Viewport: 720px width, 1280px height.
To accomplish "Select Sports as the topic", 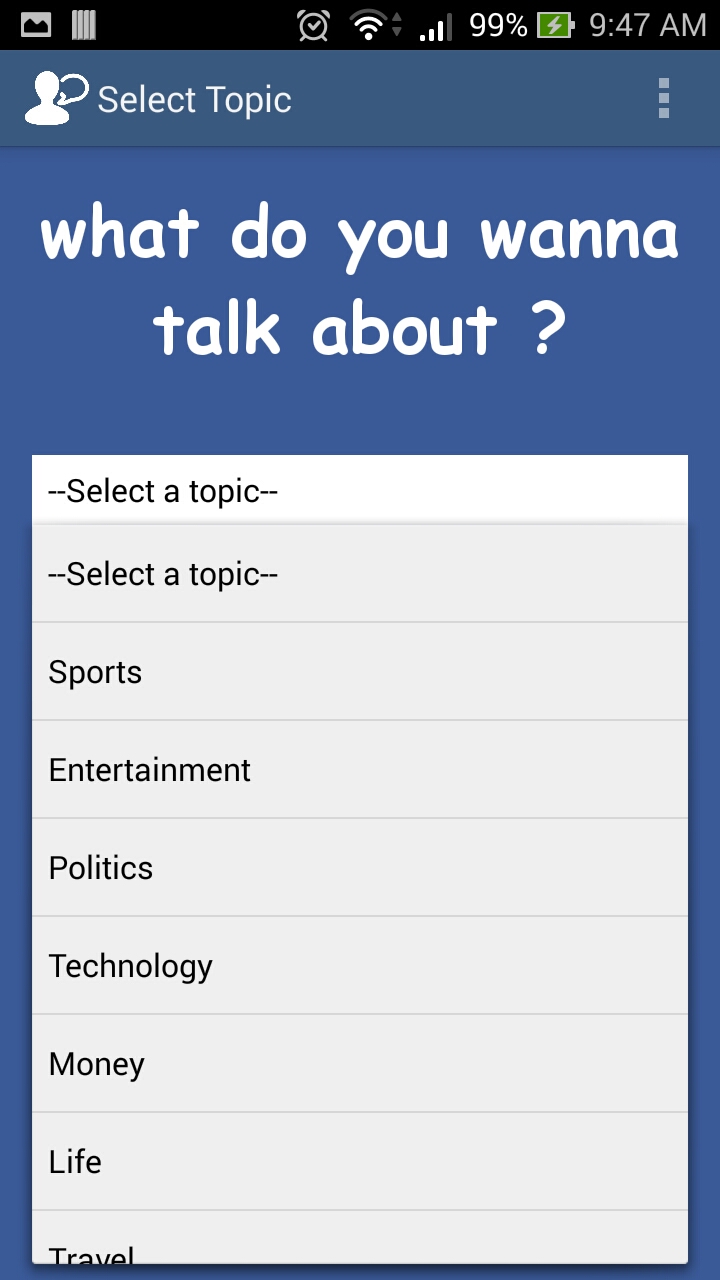I will click(360, 672).
